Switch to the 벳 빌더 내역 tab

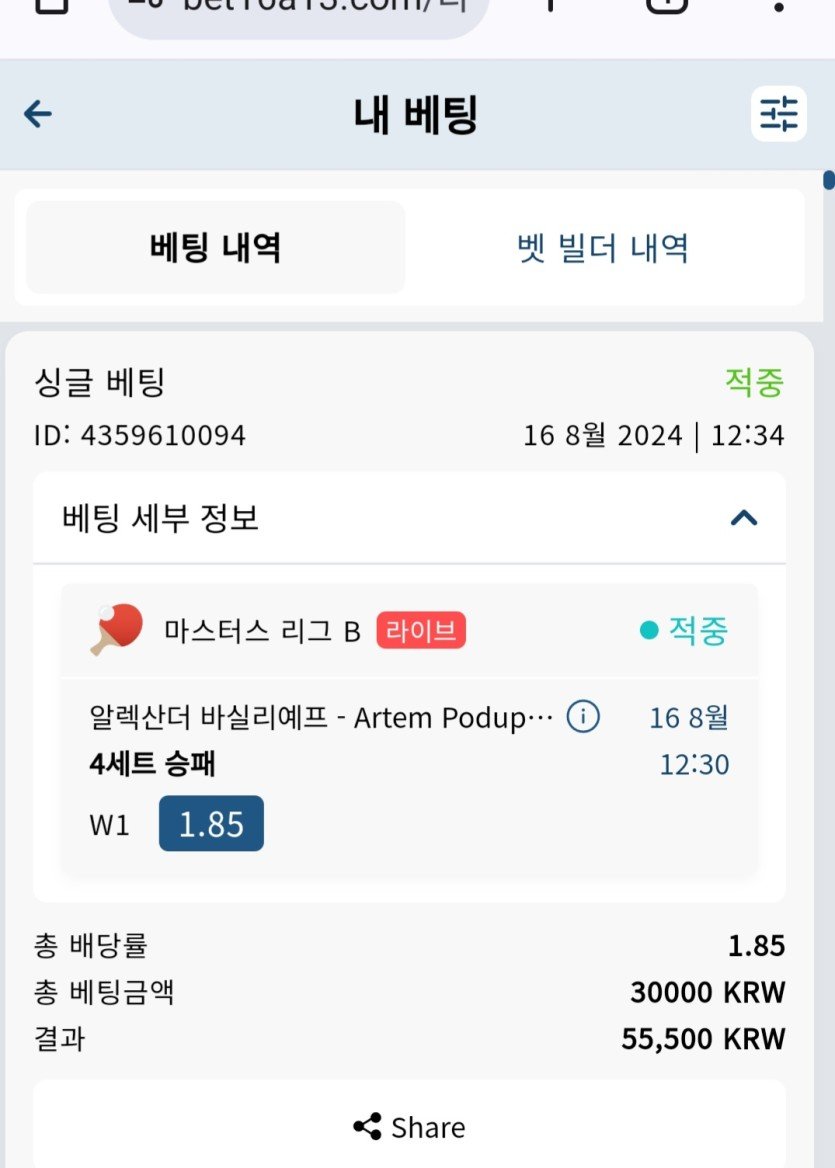602,247
